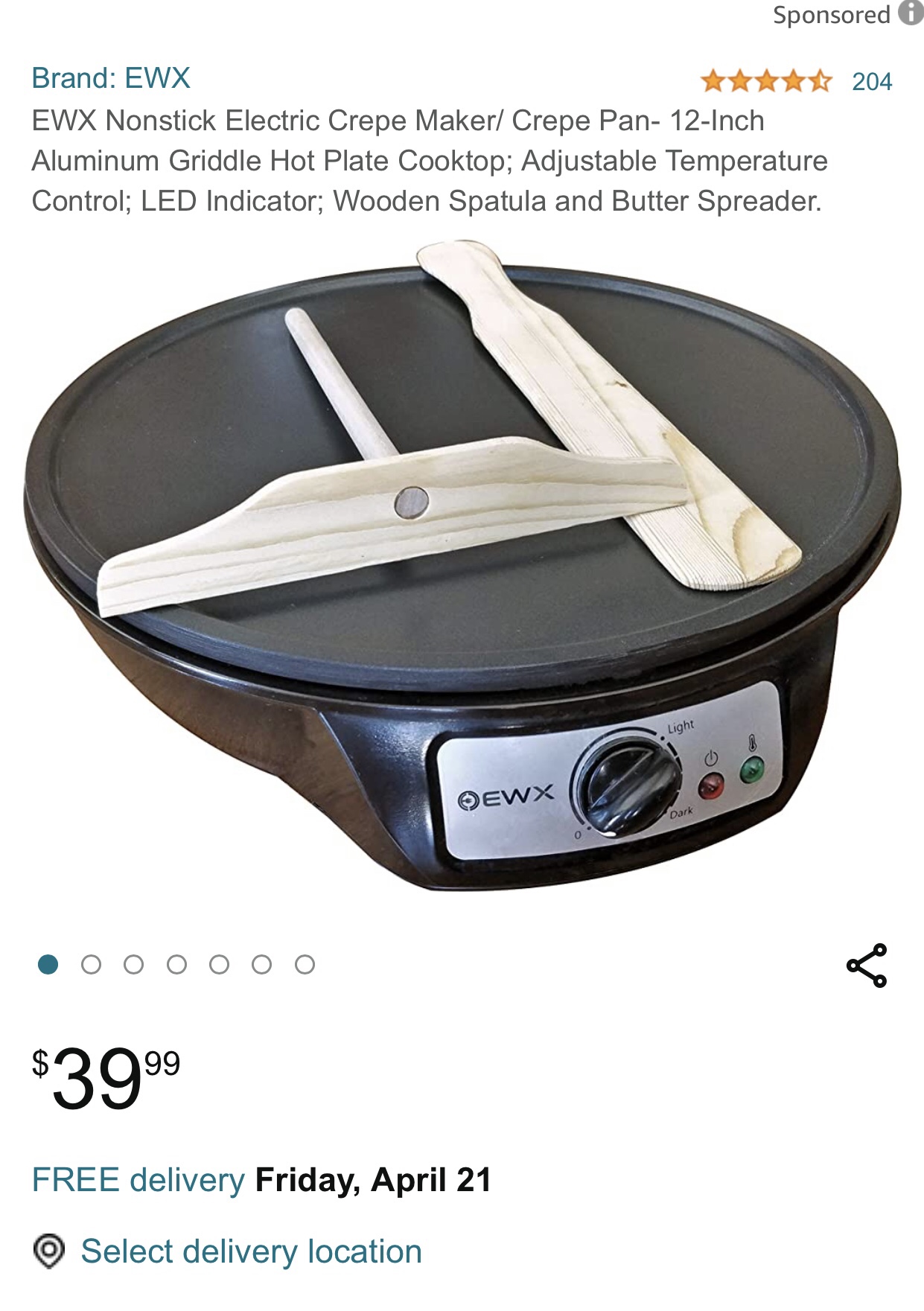Share this product
The height and width of the screenshot is (1311, 924).
[867, 966]
